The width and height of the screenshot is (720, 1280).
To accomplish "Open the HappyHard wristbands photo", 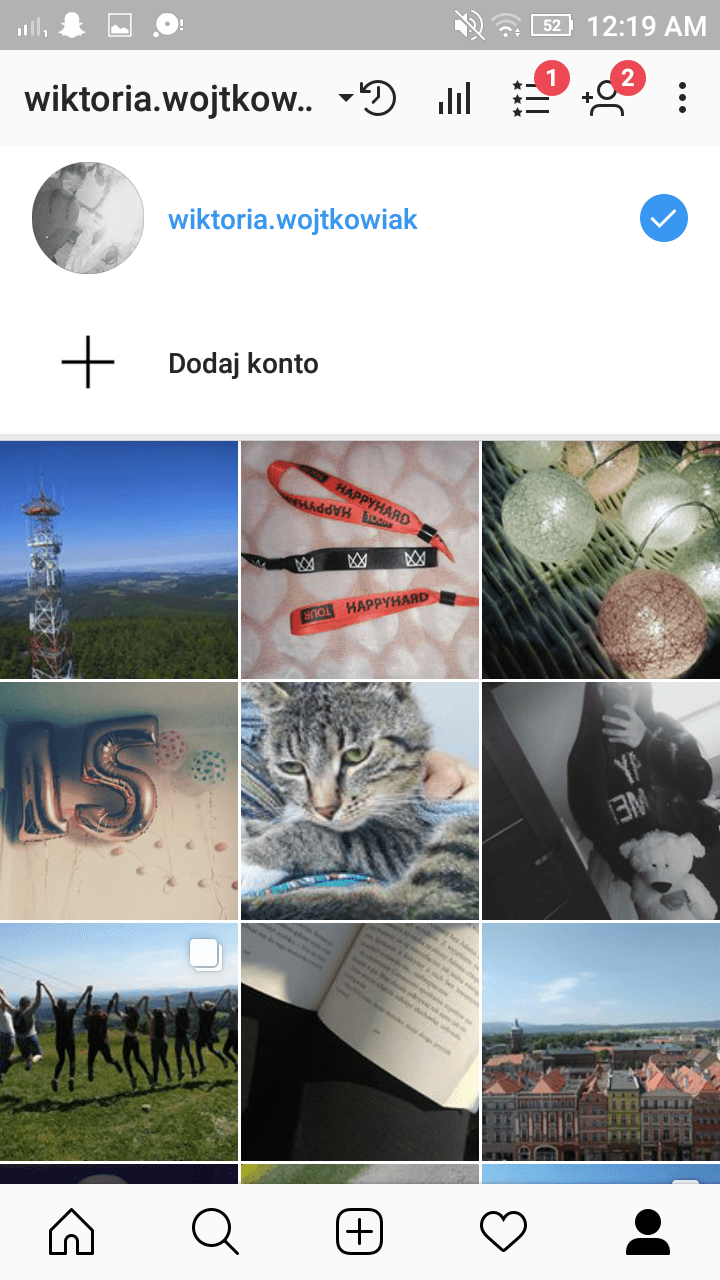I will pyautogui.click(x=360, y=560).
